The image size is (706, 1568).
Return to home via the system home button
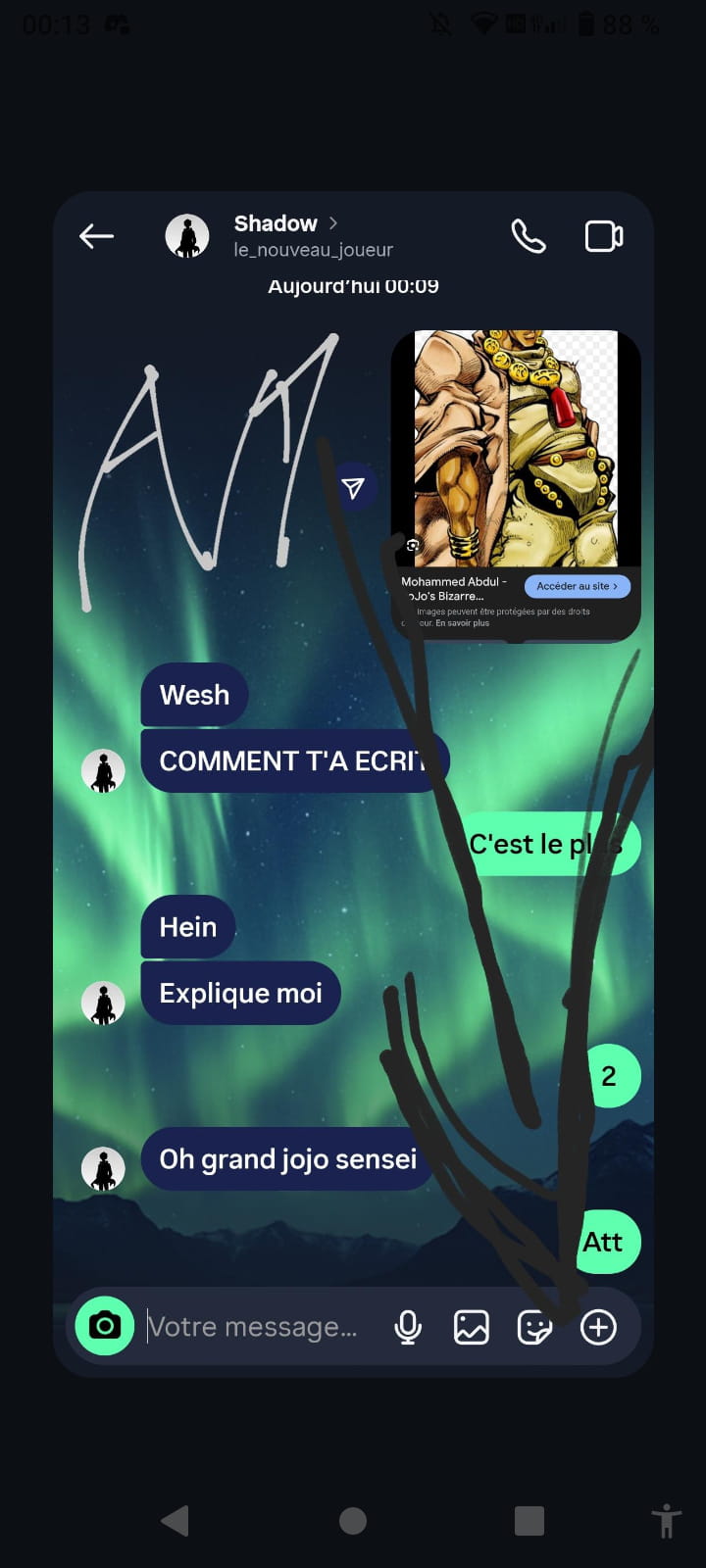click(x=353, y=1521)
